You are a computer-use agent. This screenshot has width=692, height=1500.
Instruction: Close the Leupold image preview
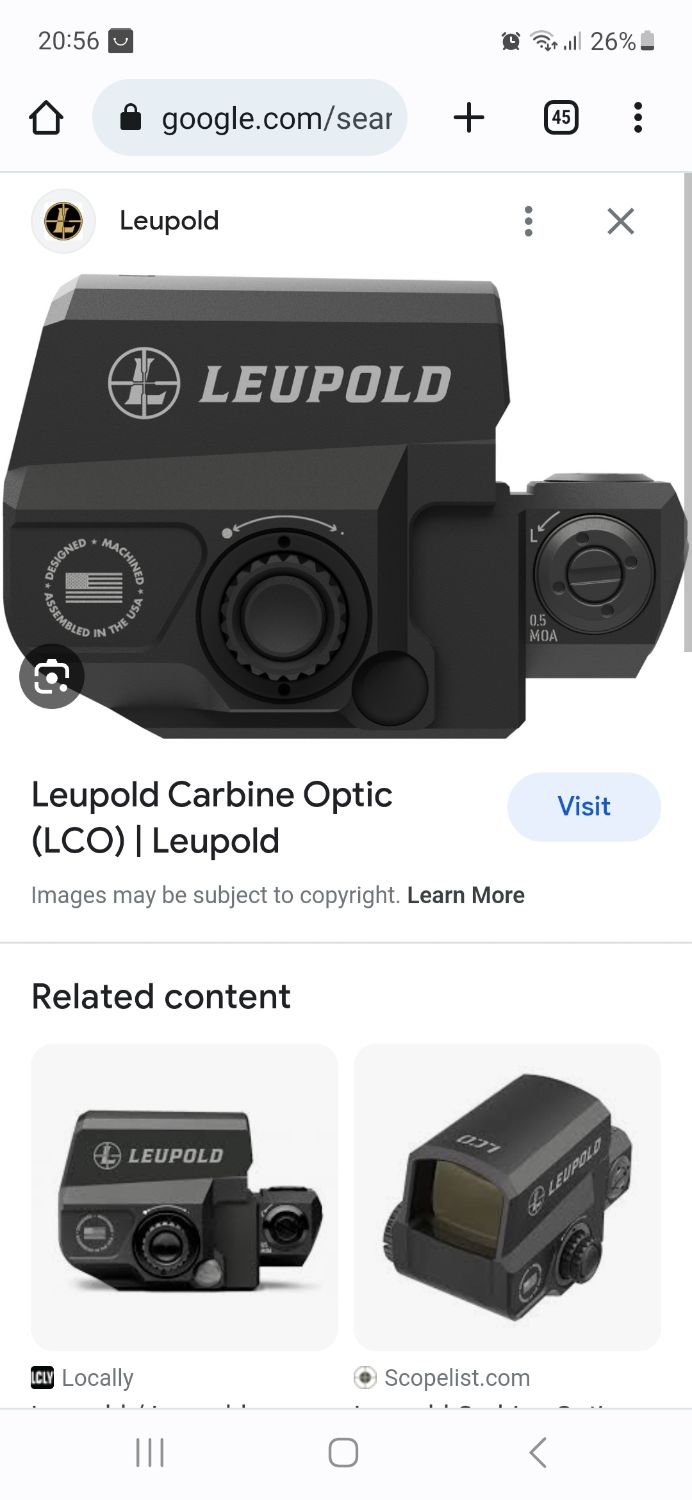(x=620, y=221)
